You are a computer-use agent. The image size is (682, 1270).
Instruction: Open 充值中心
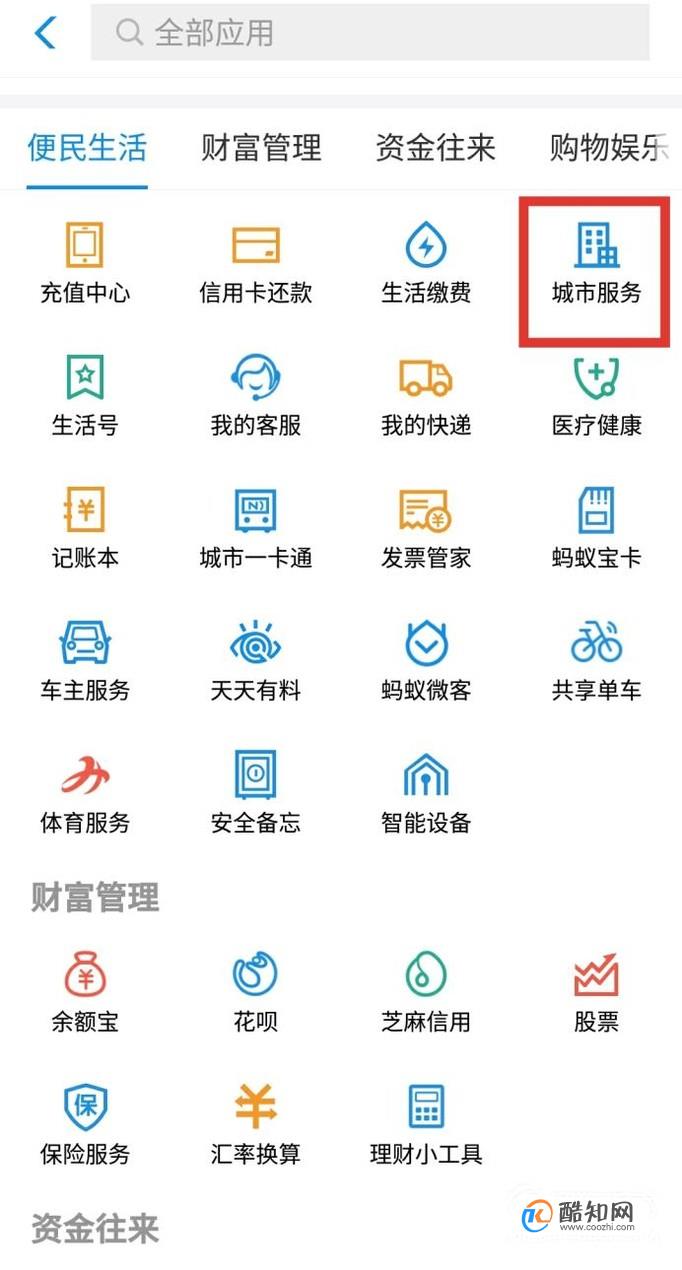[x=85, y=265]
